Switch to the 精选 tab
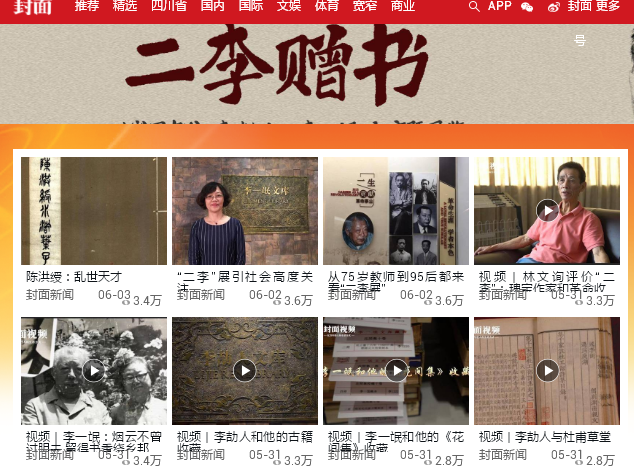The image size is (634, 475). (x=125, y=6)
